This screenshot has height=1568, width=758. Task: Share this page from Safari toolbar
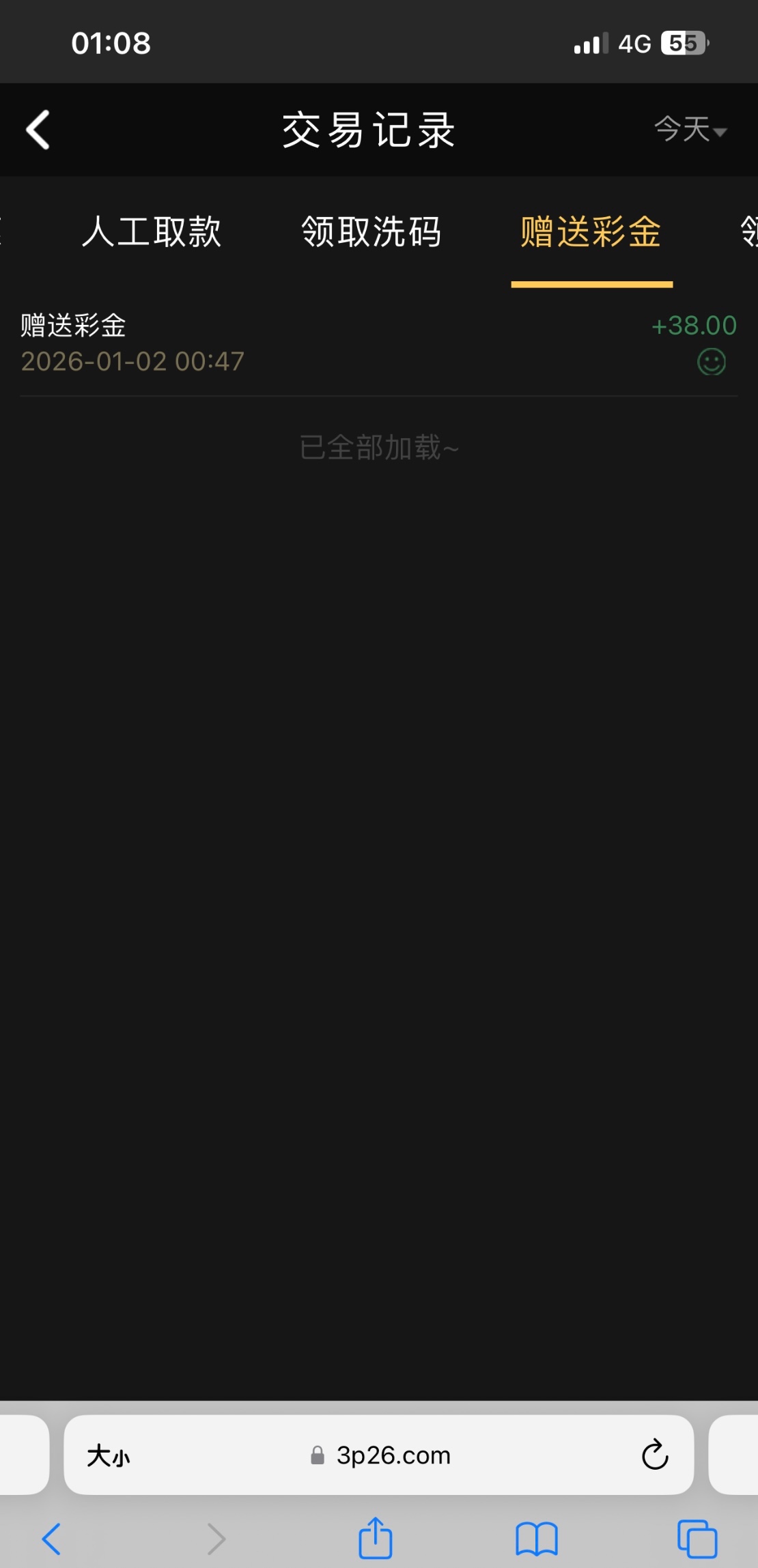(376, 1539)
